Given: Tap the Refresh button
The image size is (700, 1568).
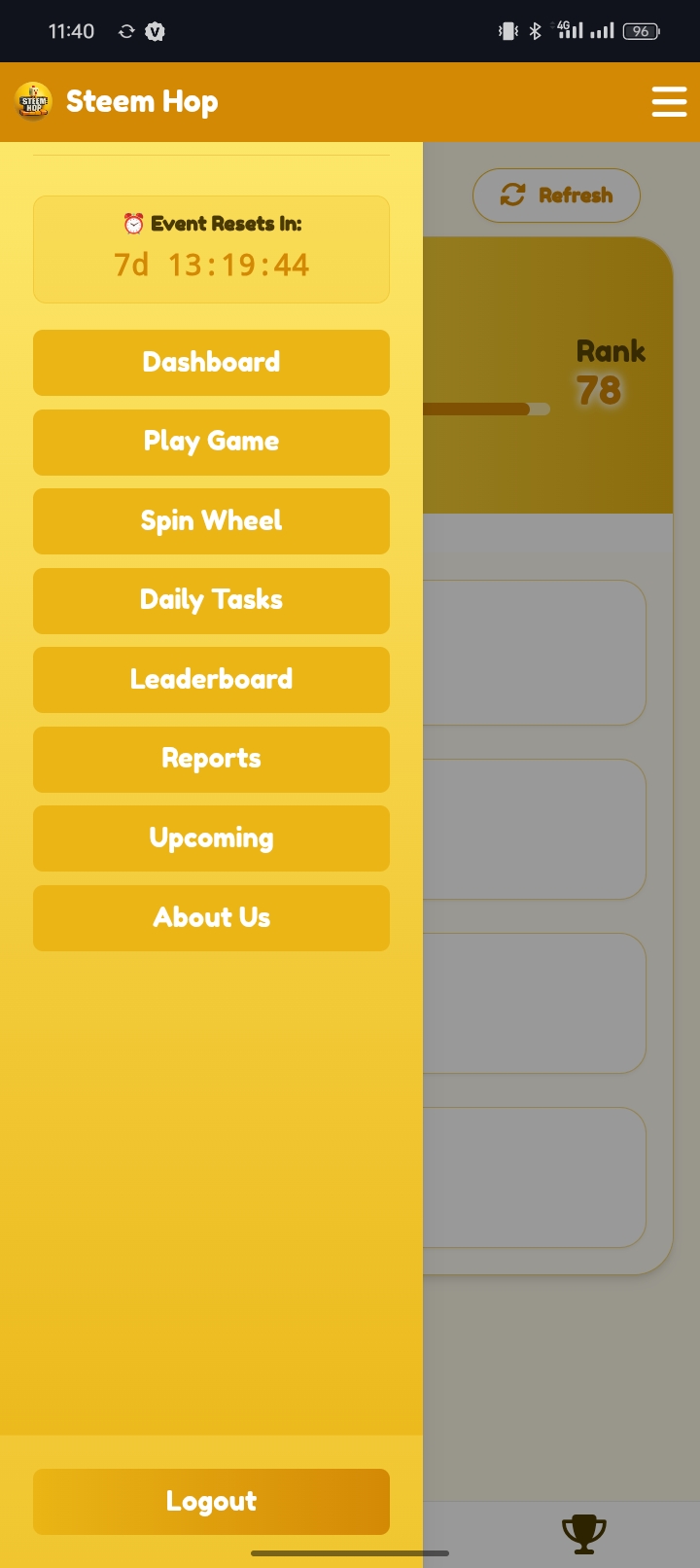Looking at the screenshot, I should [x=556, y=196].
